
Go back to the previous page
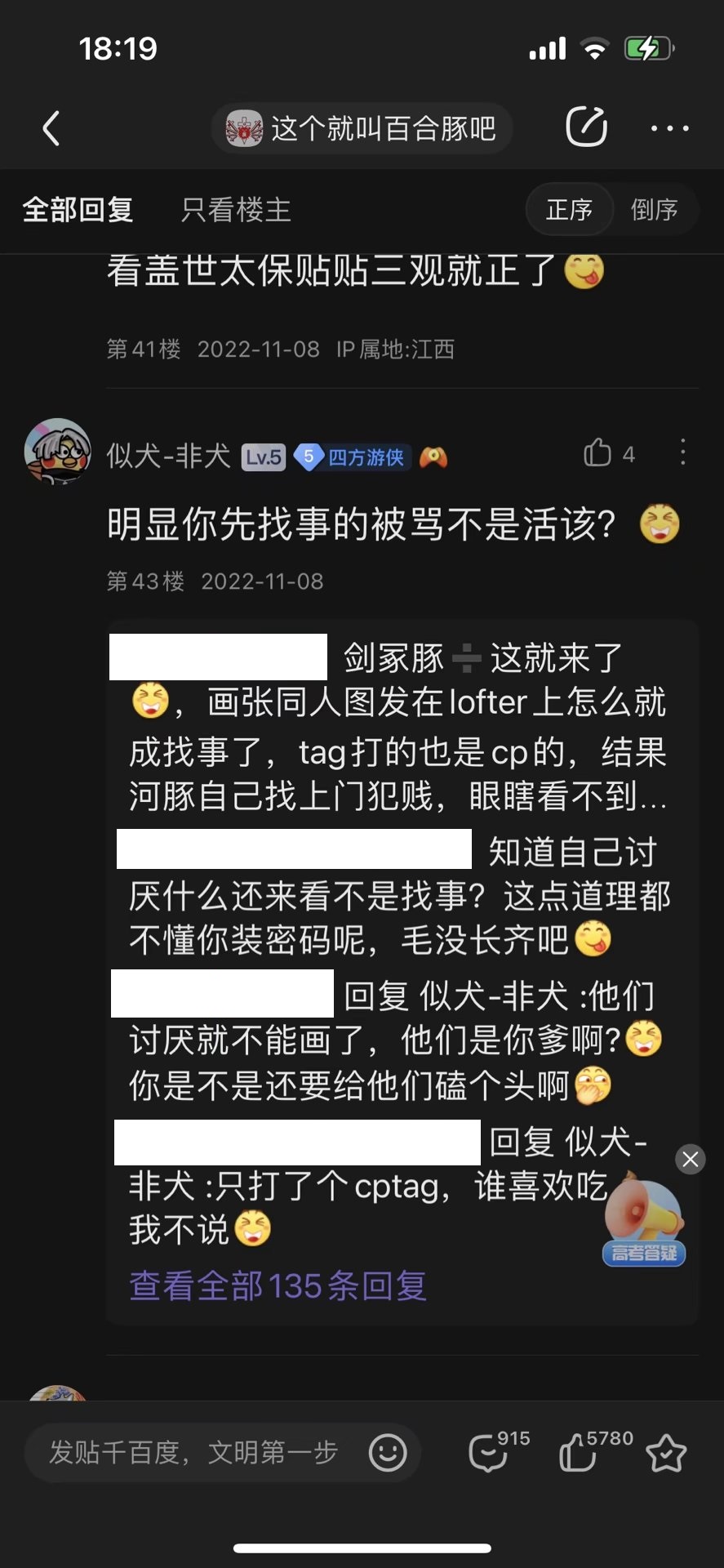point(51,128)
